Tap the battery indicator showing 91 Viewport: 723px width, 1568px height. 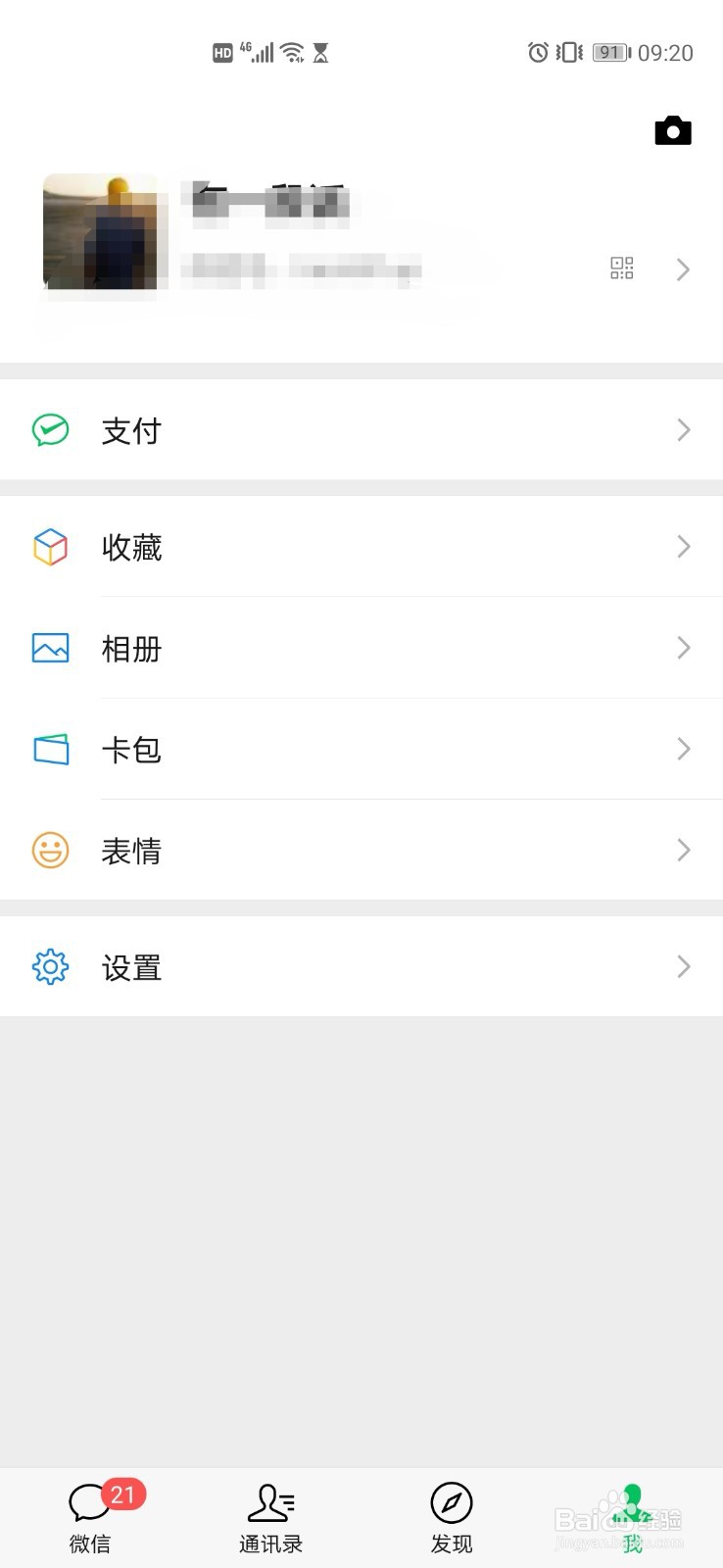point(608,53)
